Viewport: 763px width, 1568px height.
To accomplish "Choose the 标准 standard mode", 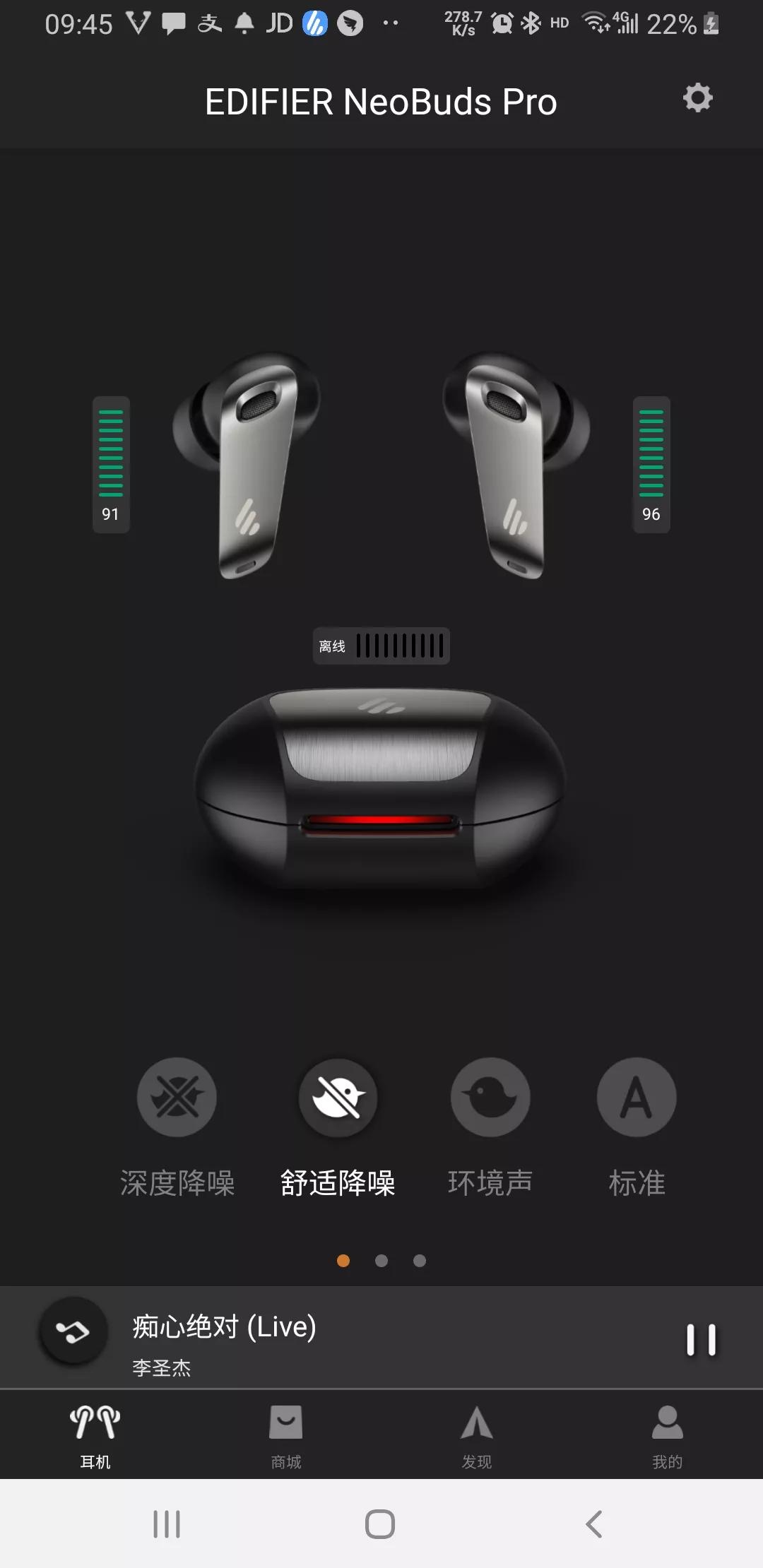I will tap(637, 1097).
